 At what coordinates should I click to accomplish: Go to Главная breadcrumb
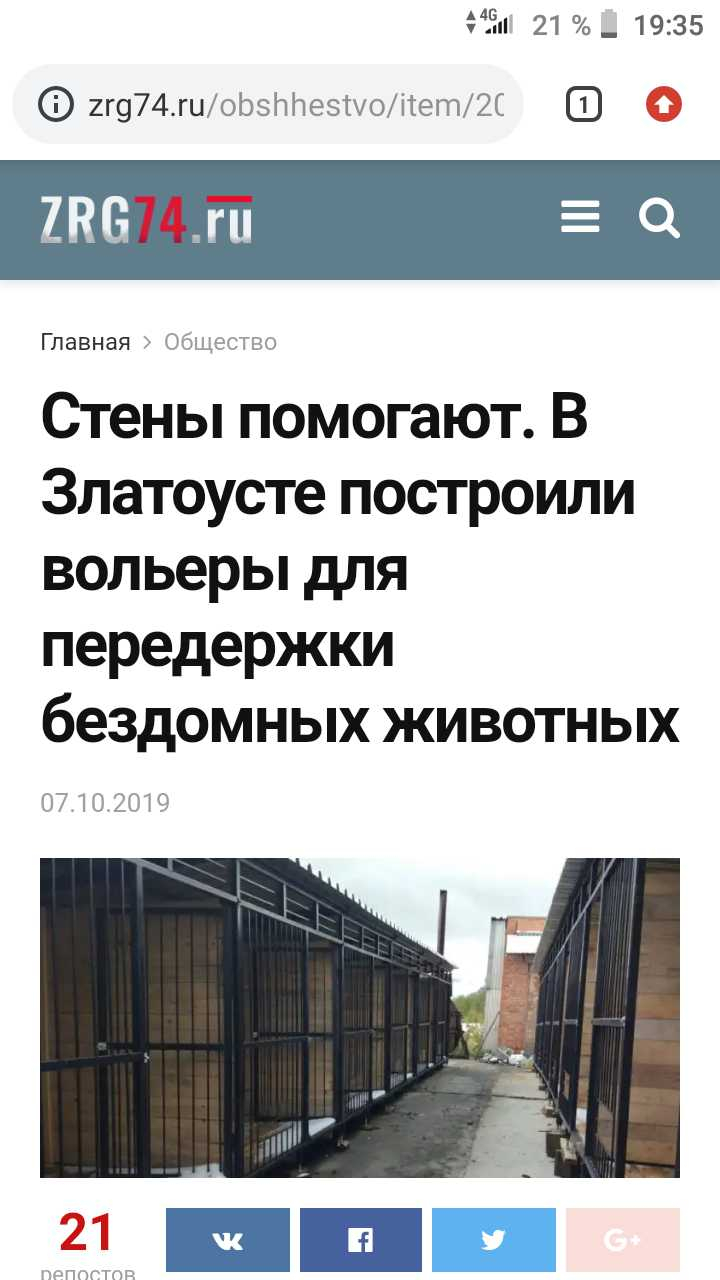(x=85, y=342)
